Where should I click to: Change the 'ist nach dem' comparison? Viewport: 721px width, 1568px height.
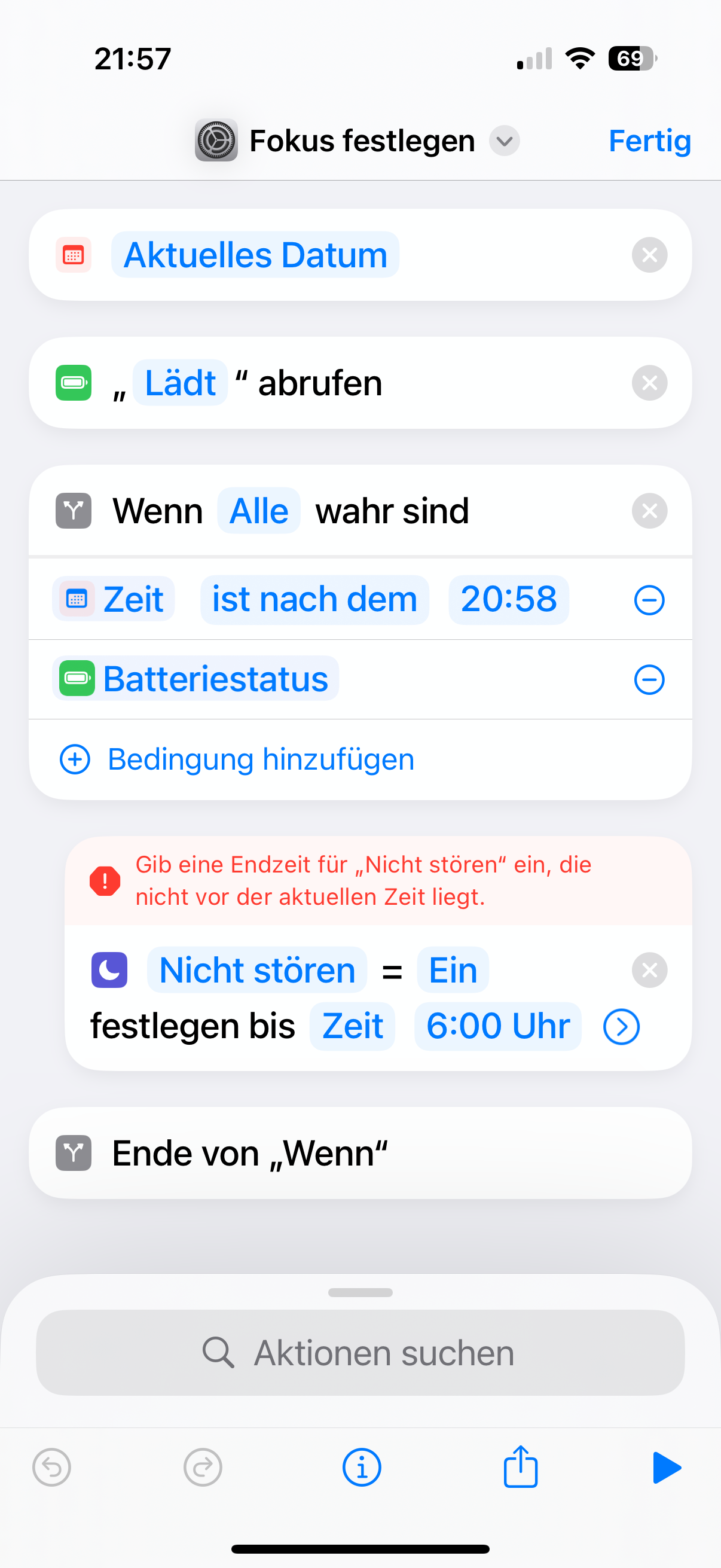(x=314, y=600)
